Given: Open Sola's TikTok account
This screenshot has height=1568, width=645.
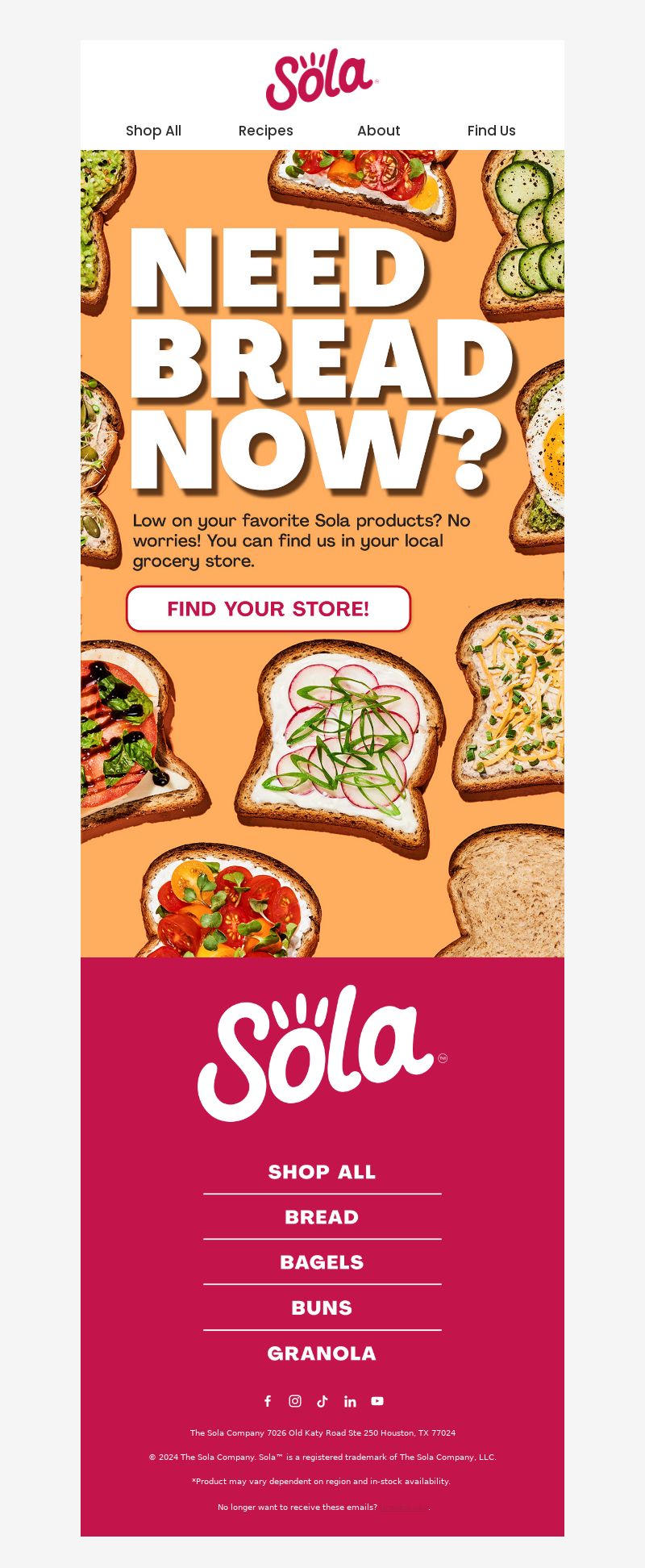Looking at the screenshot, I should [x=322, y=1401].
